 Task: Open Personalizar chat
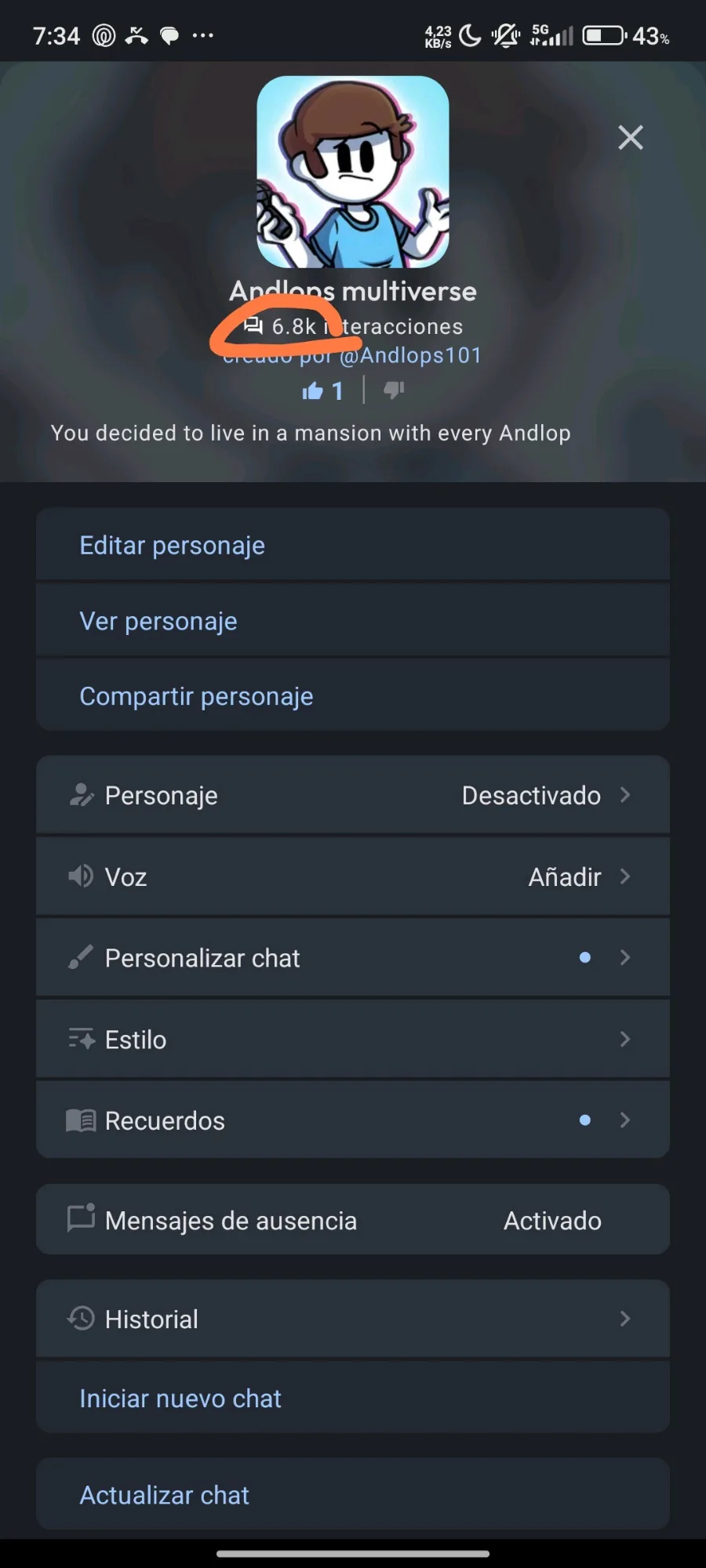[353, 958]
